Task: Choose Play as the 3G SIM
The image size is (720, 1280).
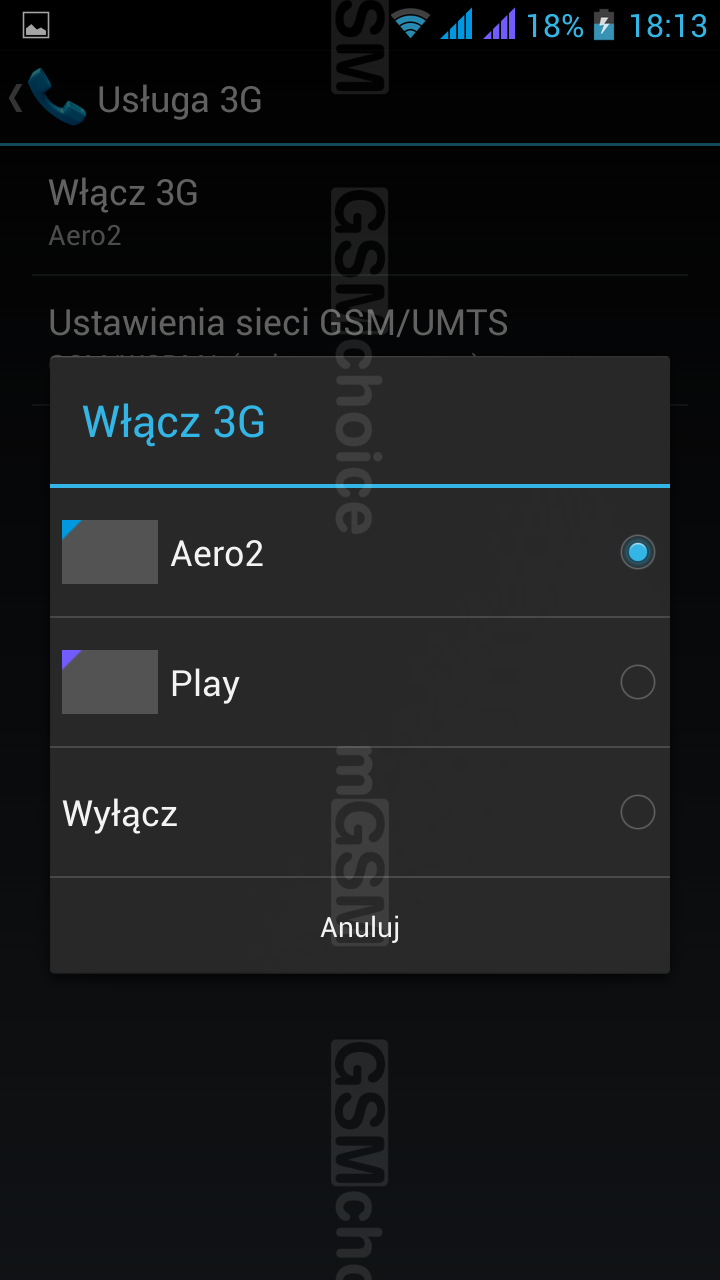Action: pos(360,683)
